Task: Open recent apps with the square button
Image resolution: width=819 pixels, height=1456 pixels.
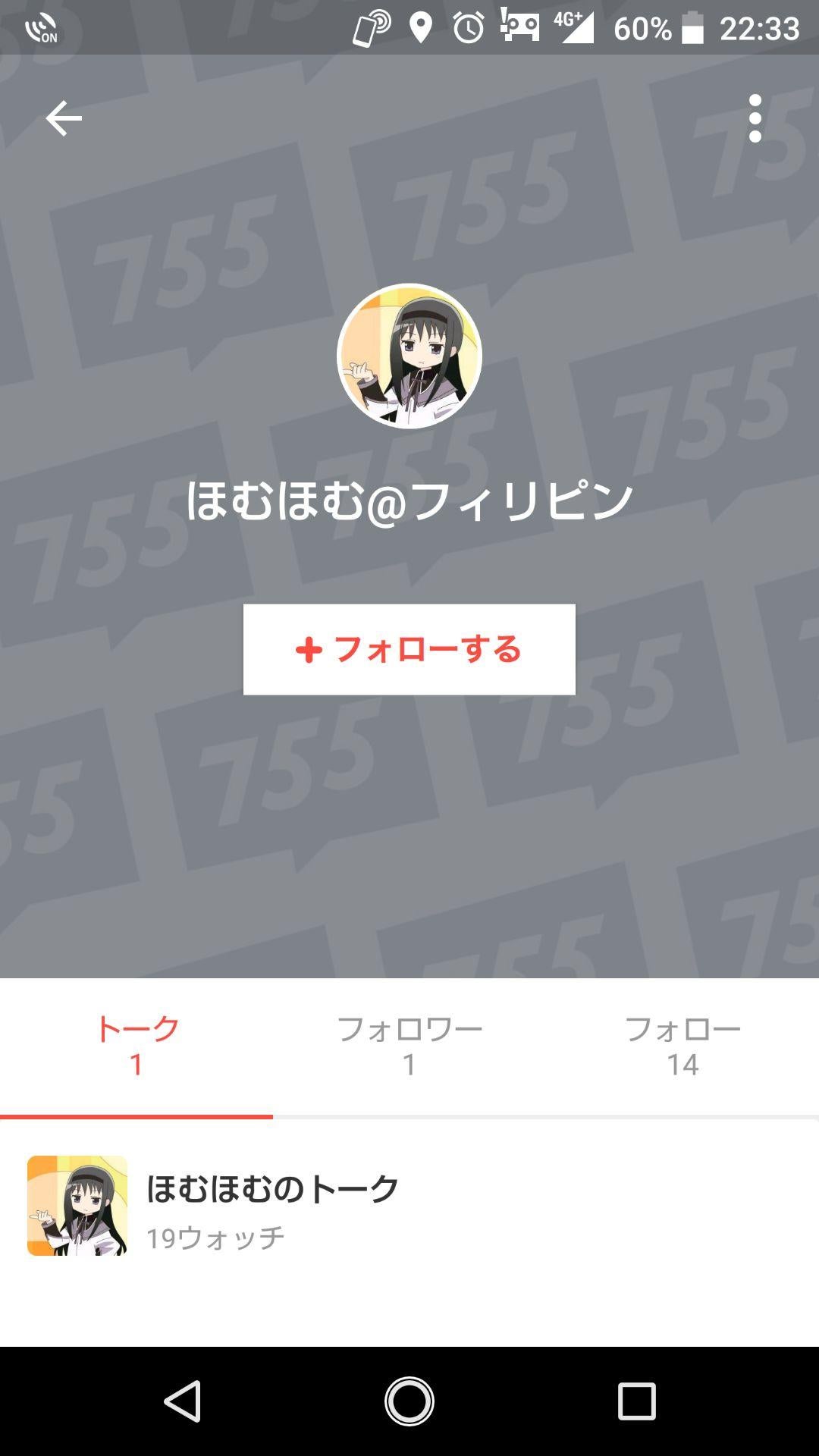Action: point(634,1399)
